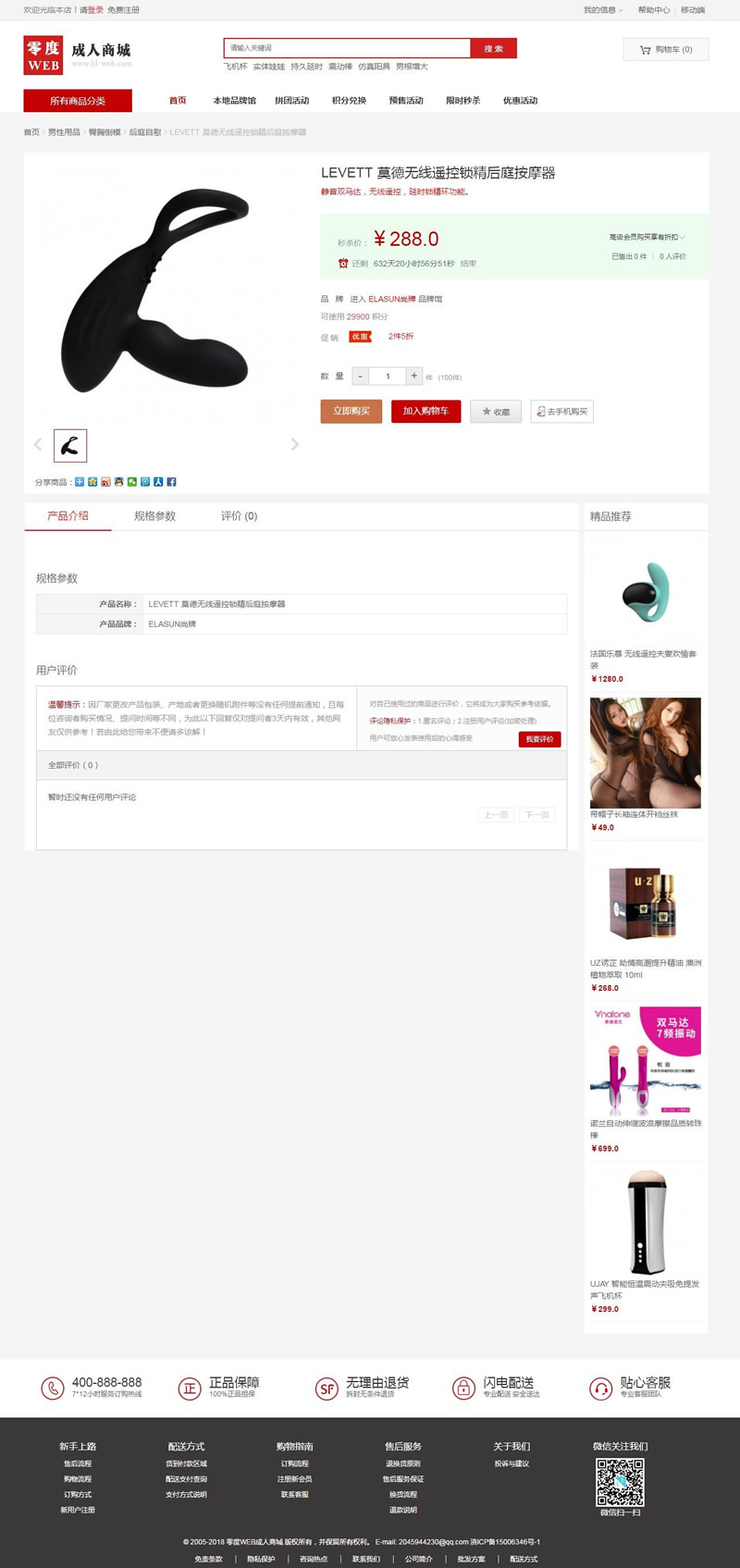Decrease quantity with the minus button
Viewport: 740px width, 1568px height.
pos(360,377)
